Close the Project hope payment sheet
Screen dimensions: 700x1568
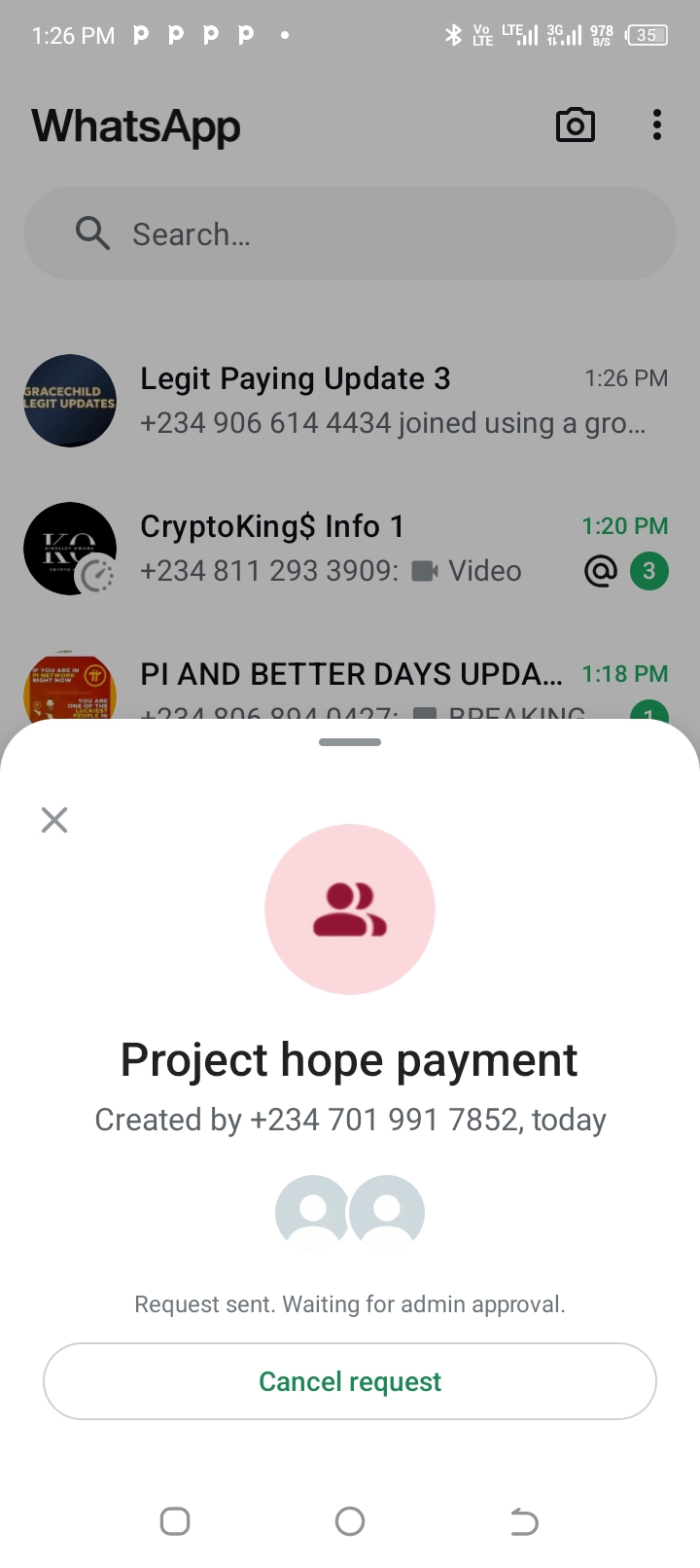click(54, 820)
